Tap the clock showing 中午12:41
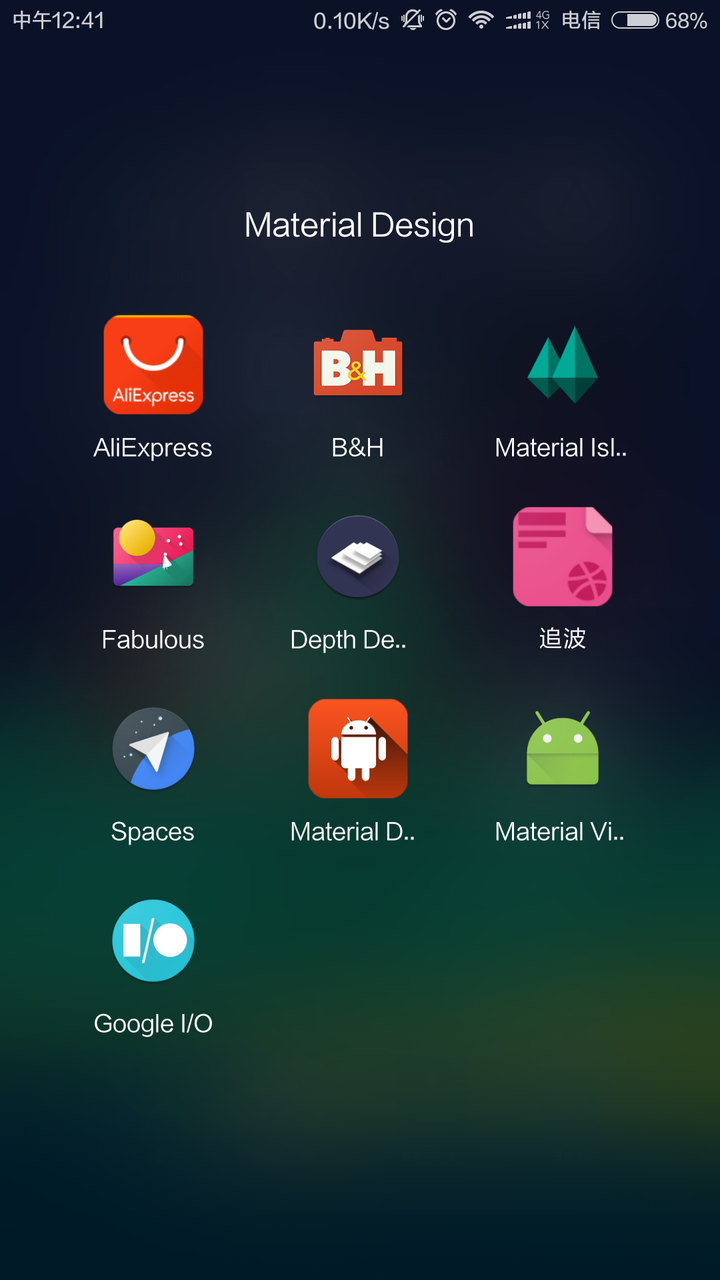720x1280 pixels. point(58,19)
